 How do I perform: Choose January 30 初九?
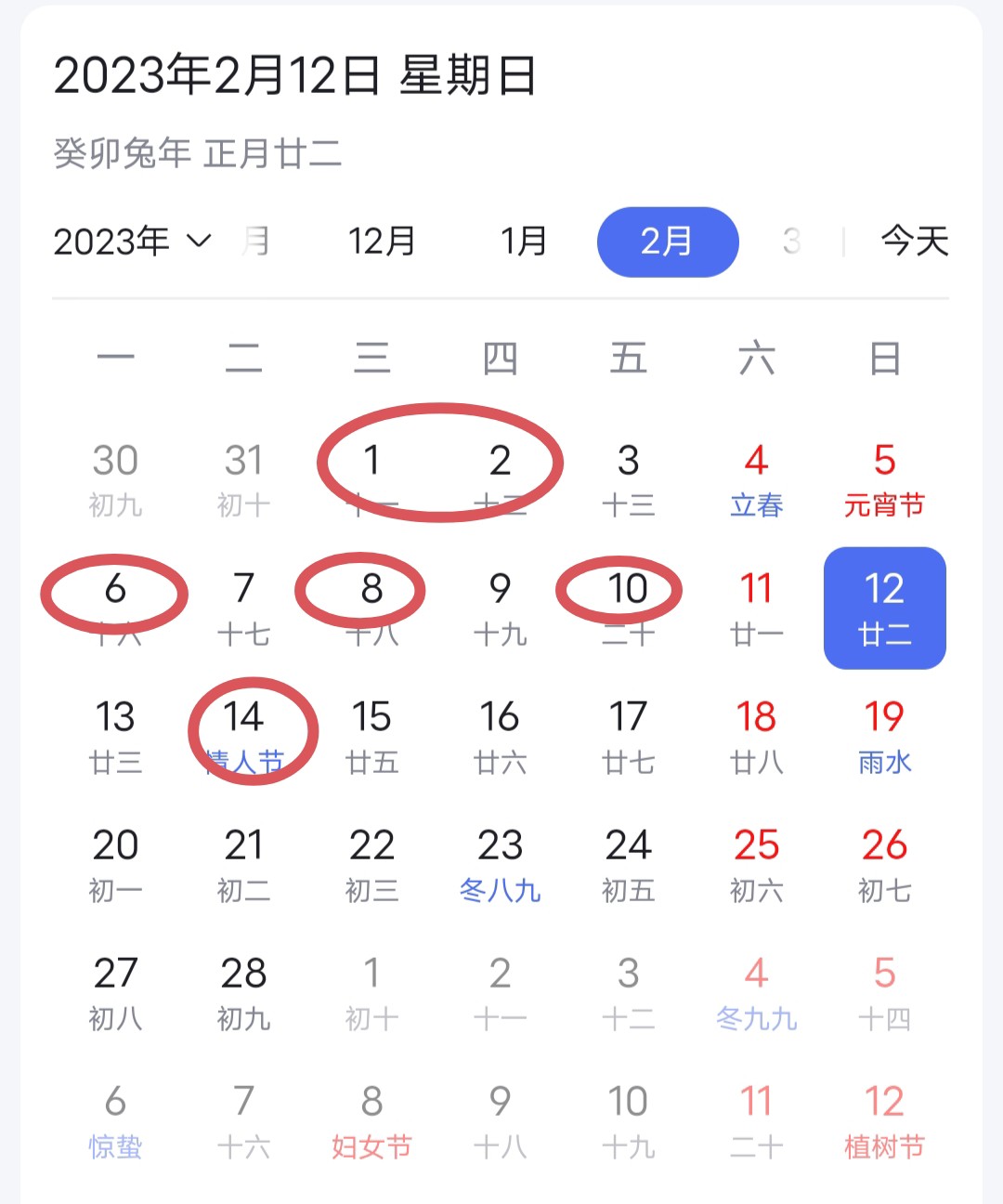pyautogui.click(x=115, y=479)
